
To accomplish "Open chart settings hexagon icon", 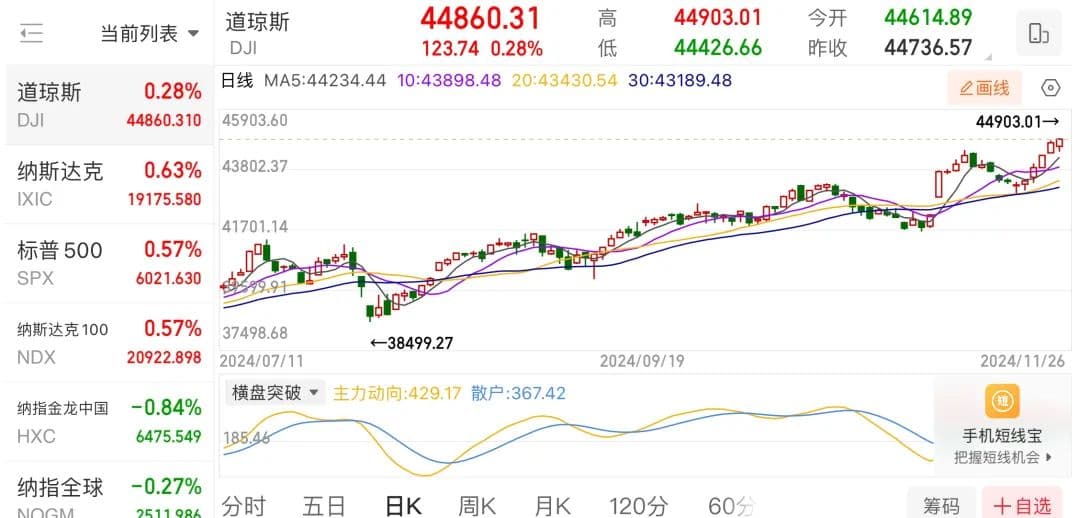I will point(1050,88).
